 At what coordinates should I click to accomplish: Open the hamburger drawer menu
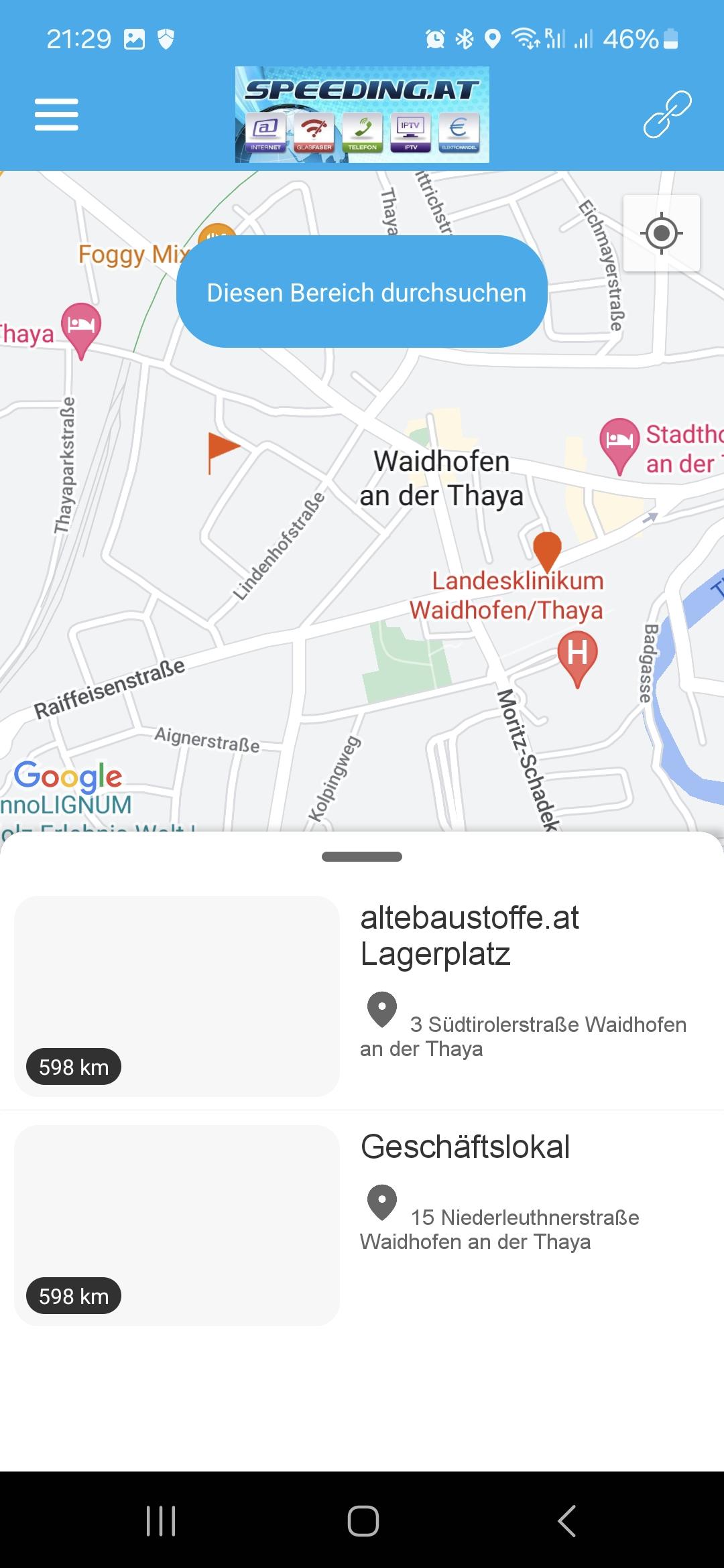tap(56, 115)
